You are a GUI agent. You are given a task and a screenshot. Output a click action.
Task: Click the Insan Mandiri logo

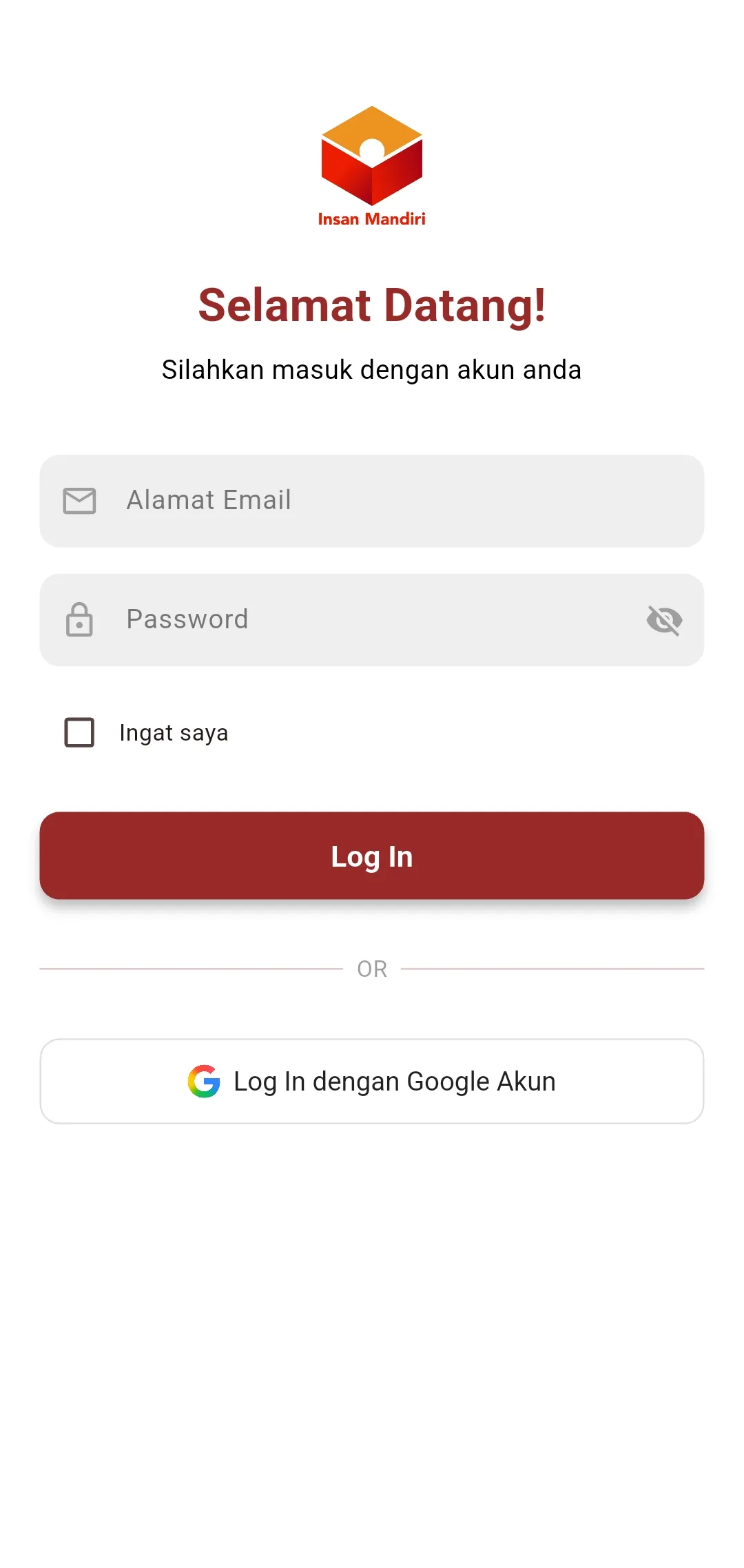pyautogui.click(x=371, y=158)
